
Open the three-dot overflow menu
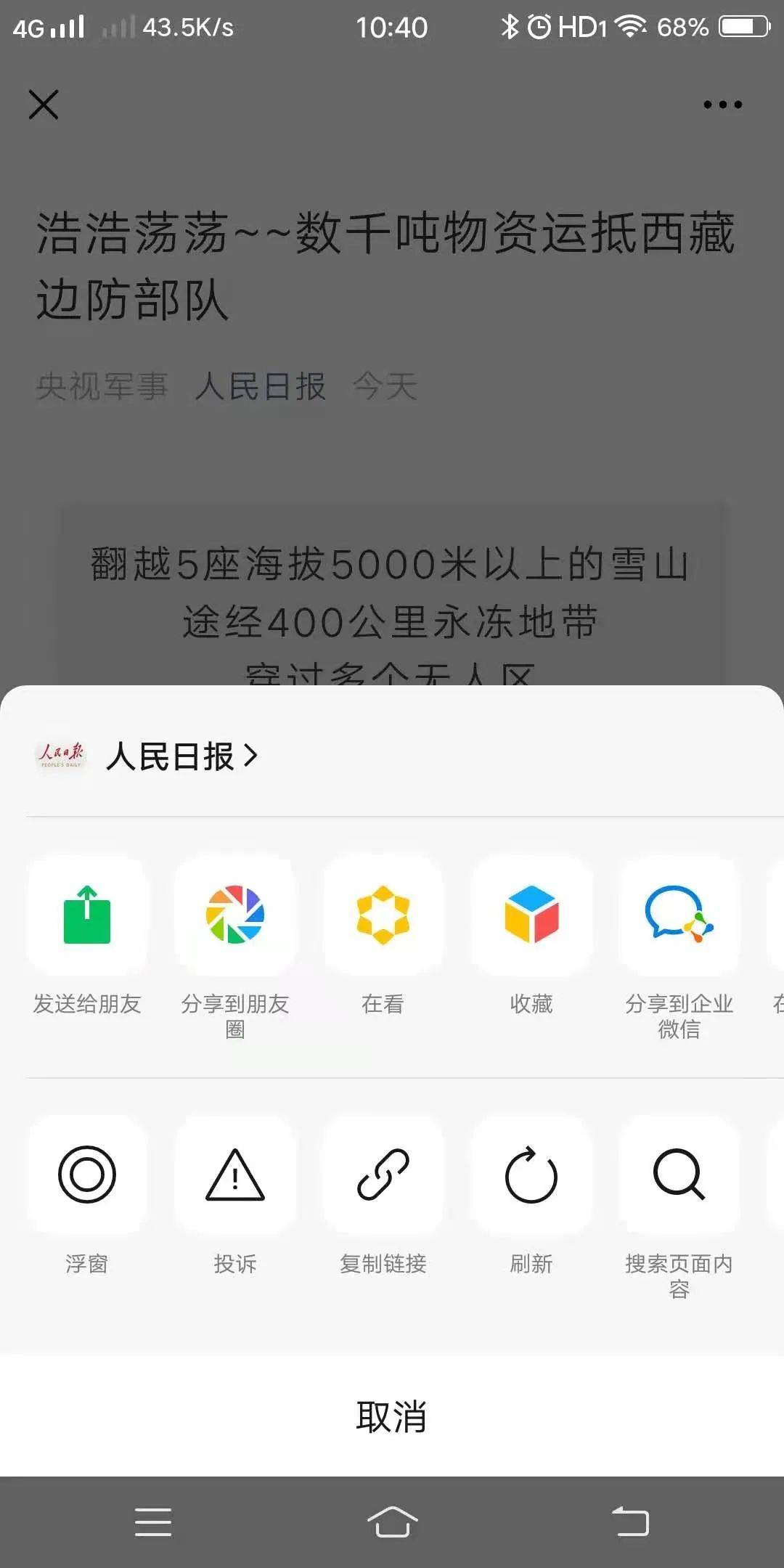point(723,105)
